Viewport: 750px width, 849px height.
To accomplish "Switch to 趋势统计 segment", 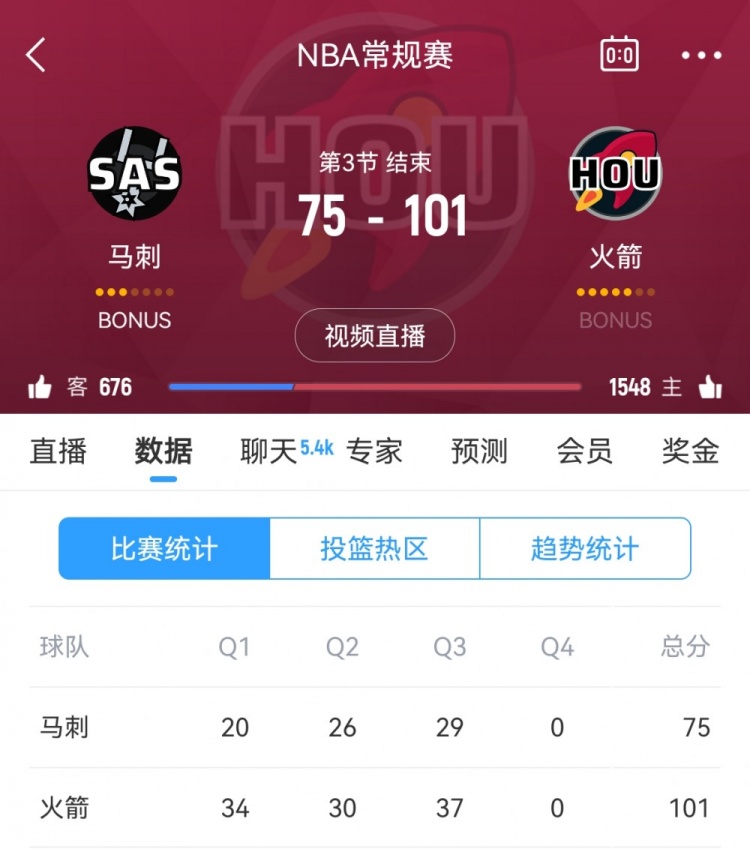I will point(585,548).
